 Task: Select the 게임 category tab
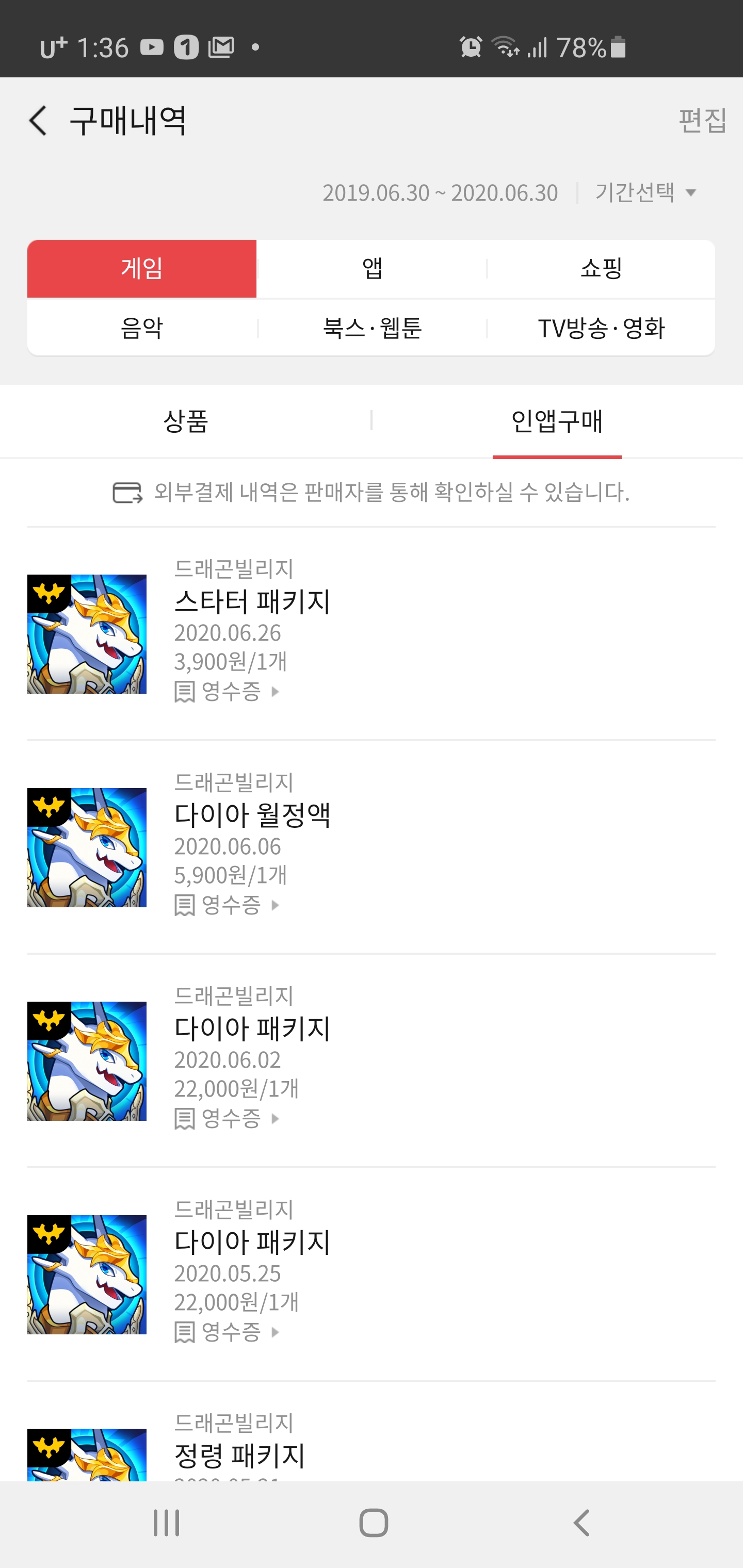point(142,268)
